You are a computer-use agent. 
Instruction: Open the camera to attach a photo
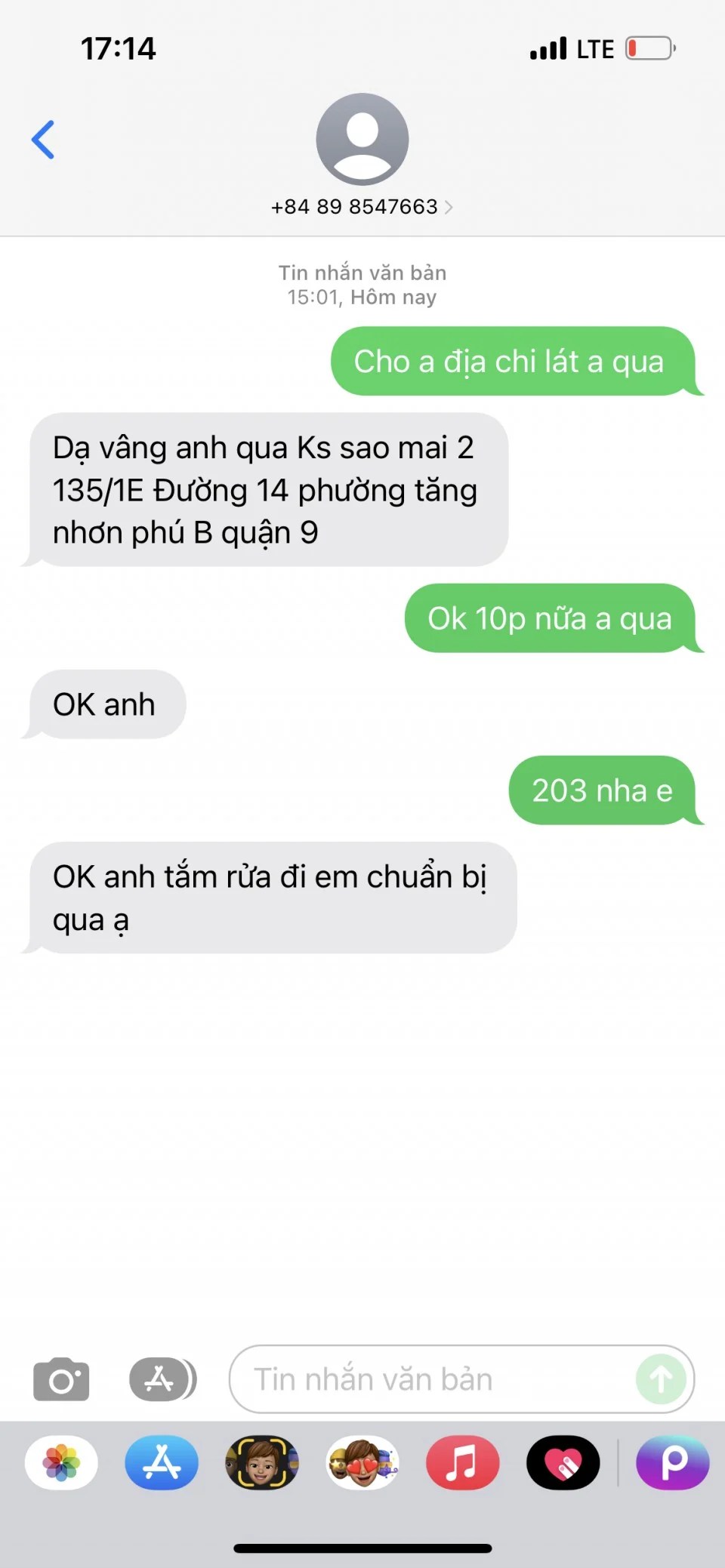coord(61,1379)
